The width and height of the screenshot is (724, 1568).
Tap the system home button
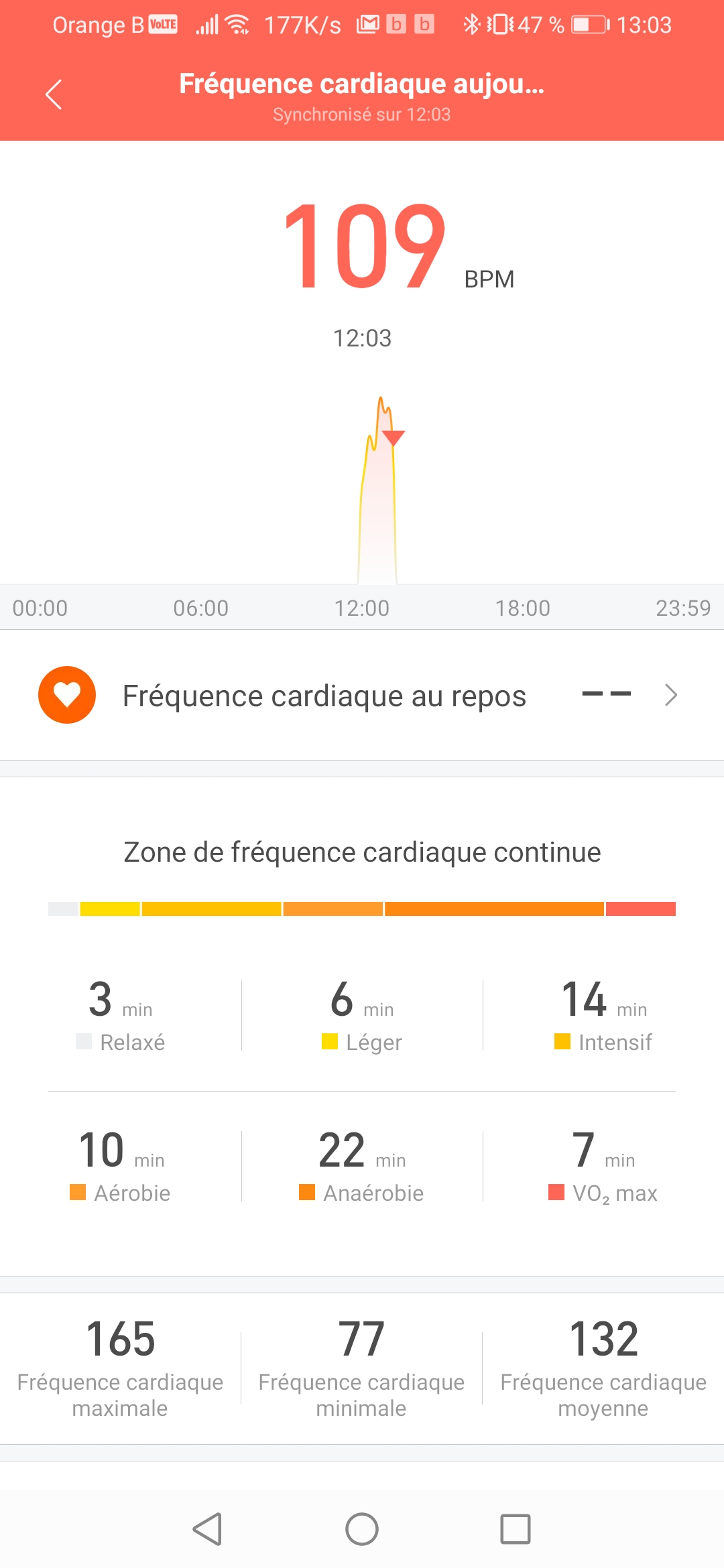[362, 1529]
